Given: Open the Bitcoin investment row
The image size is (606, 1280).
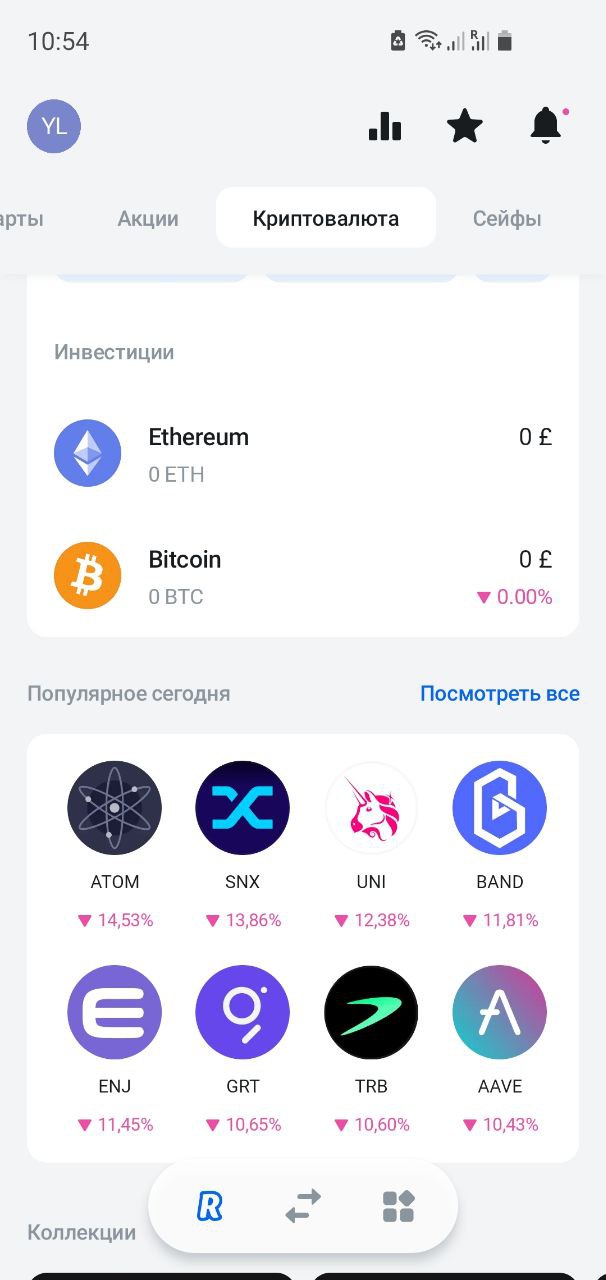Looking at the screenshot, I should coord(303,576).
